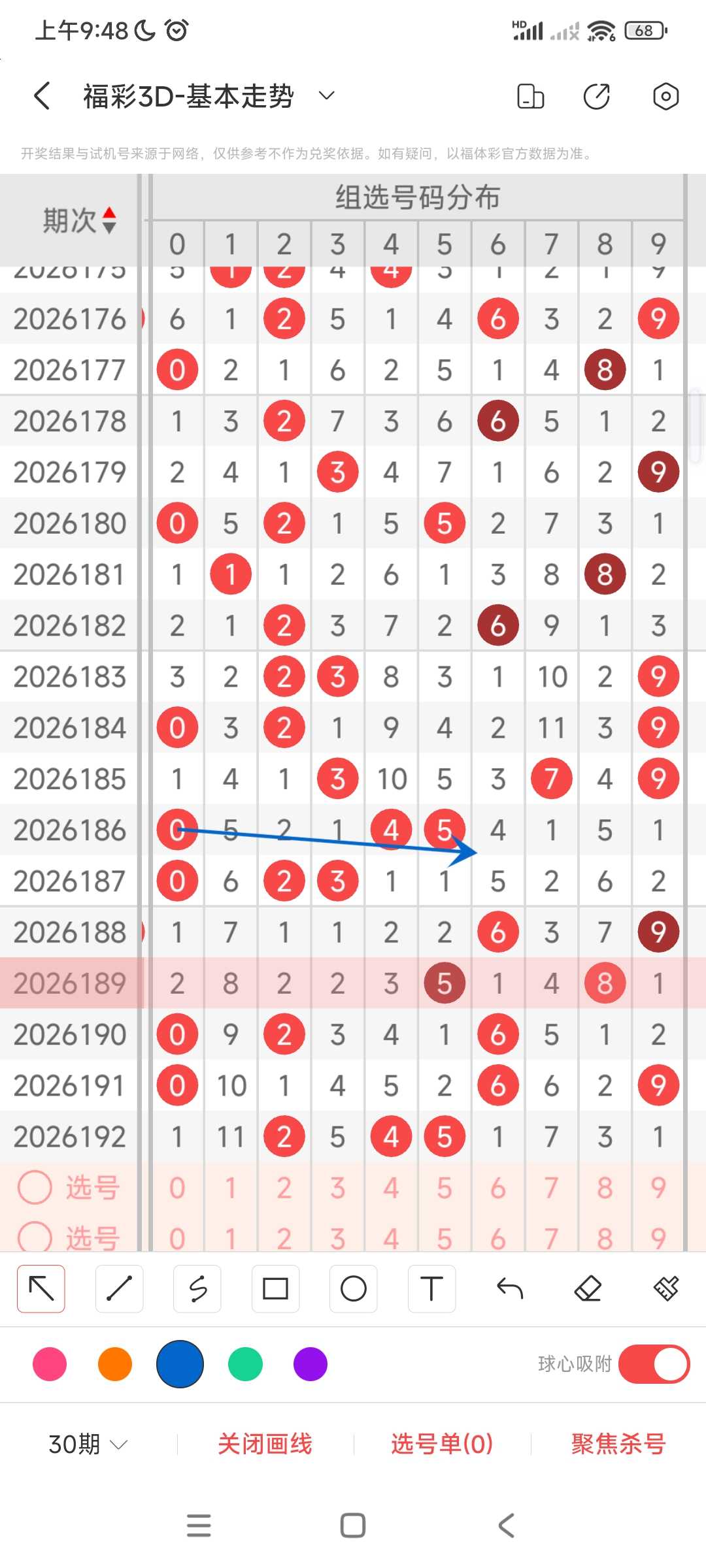Open the settings hexagon icon
This screenshot has width=706, height=1568.
665,96
